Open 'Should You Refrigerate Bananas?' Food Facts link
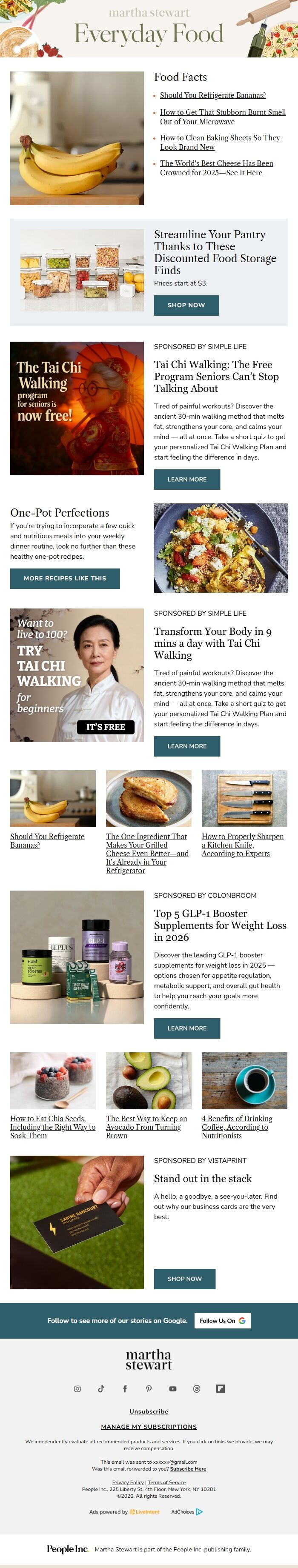The image size is (298, 1568). [212, 96]
